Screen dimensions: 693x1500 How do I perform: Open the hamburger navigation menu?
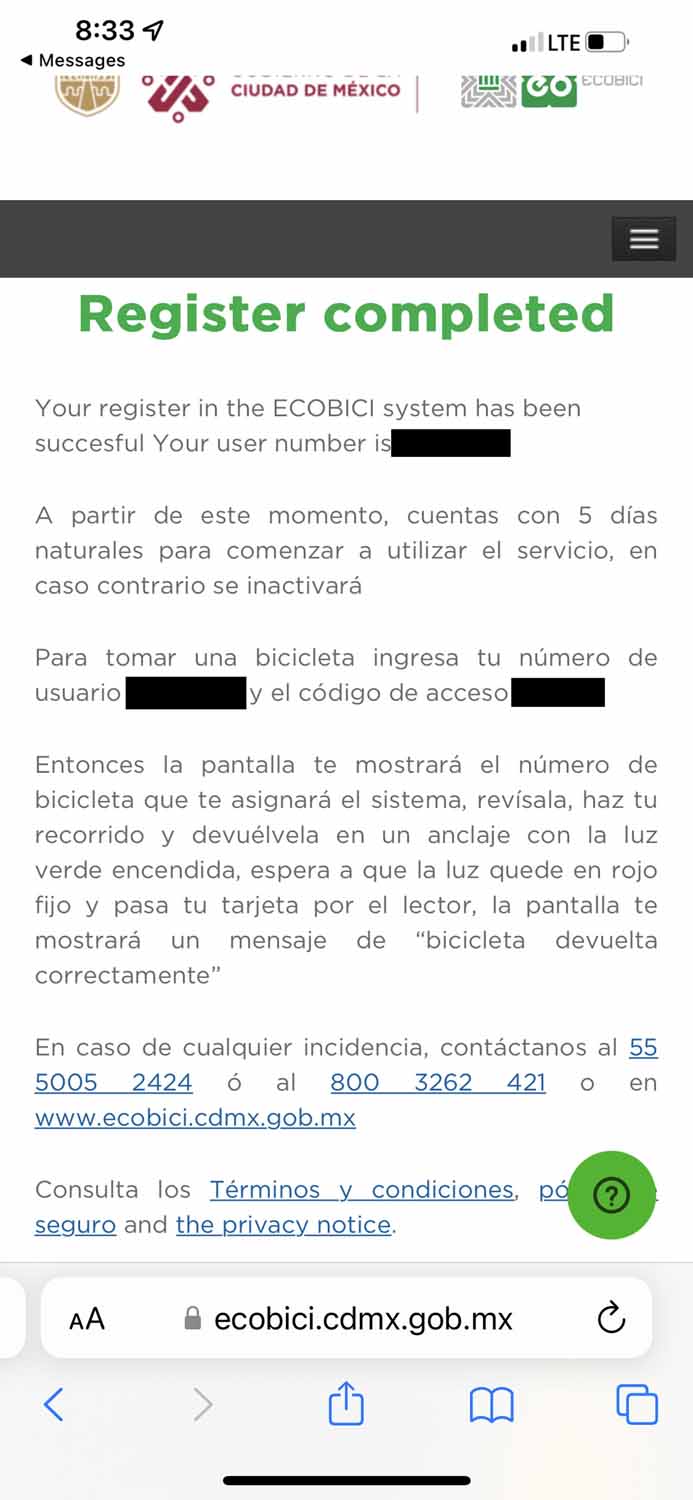point(644,239)
